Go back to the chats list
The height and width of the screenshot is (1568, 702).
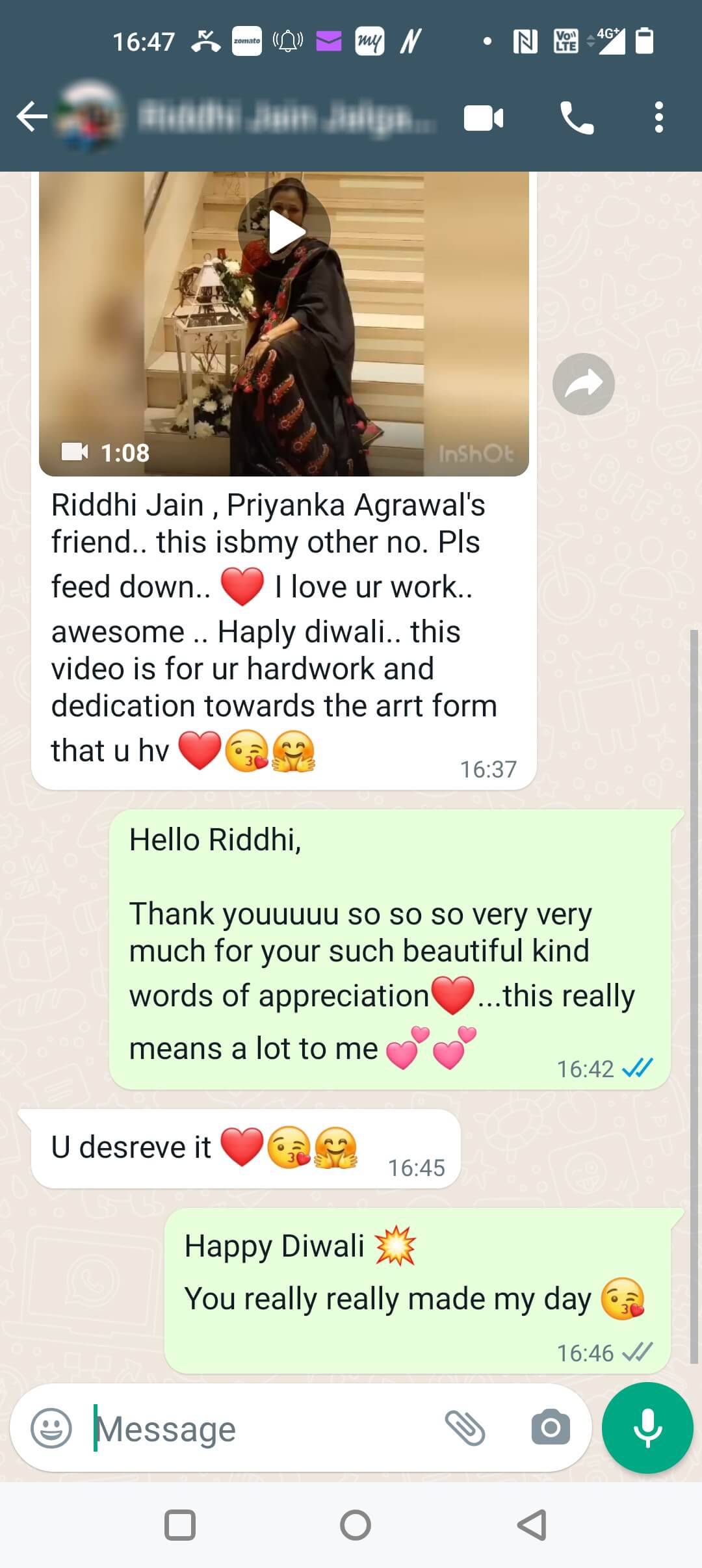point(31,118)
